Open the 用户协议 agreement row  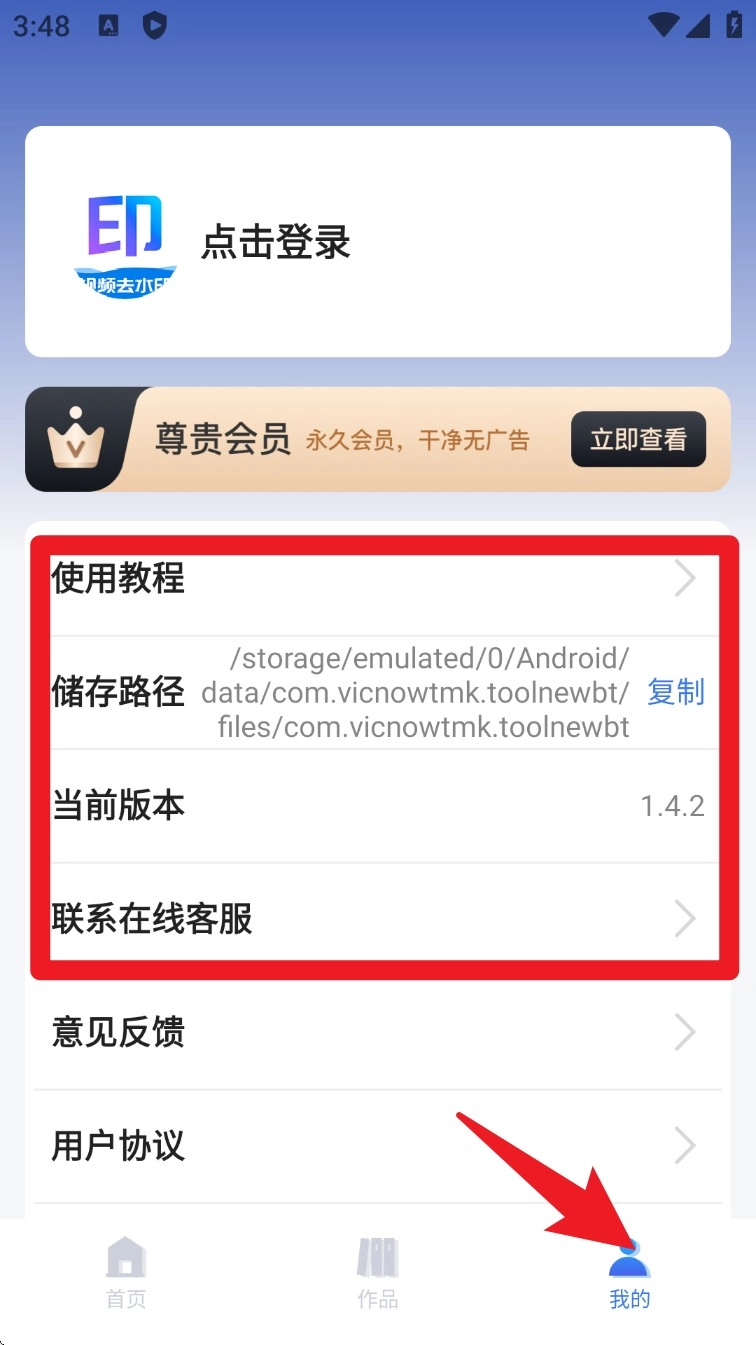click(x=378, y=1146)
